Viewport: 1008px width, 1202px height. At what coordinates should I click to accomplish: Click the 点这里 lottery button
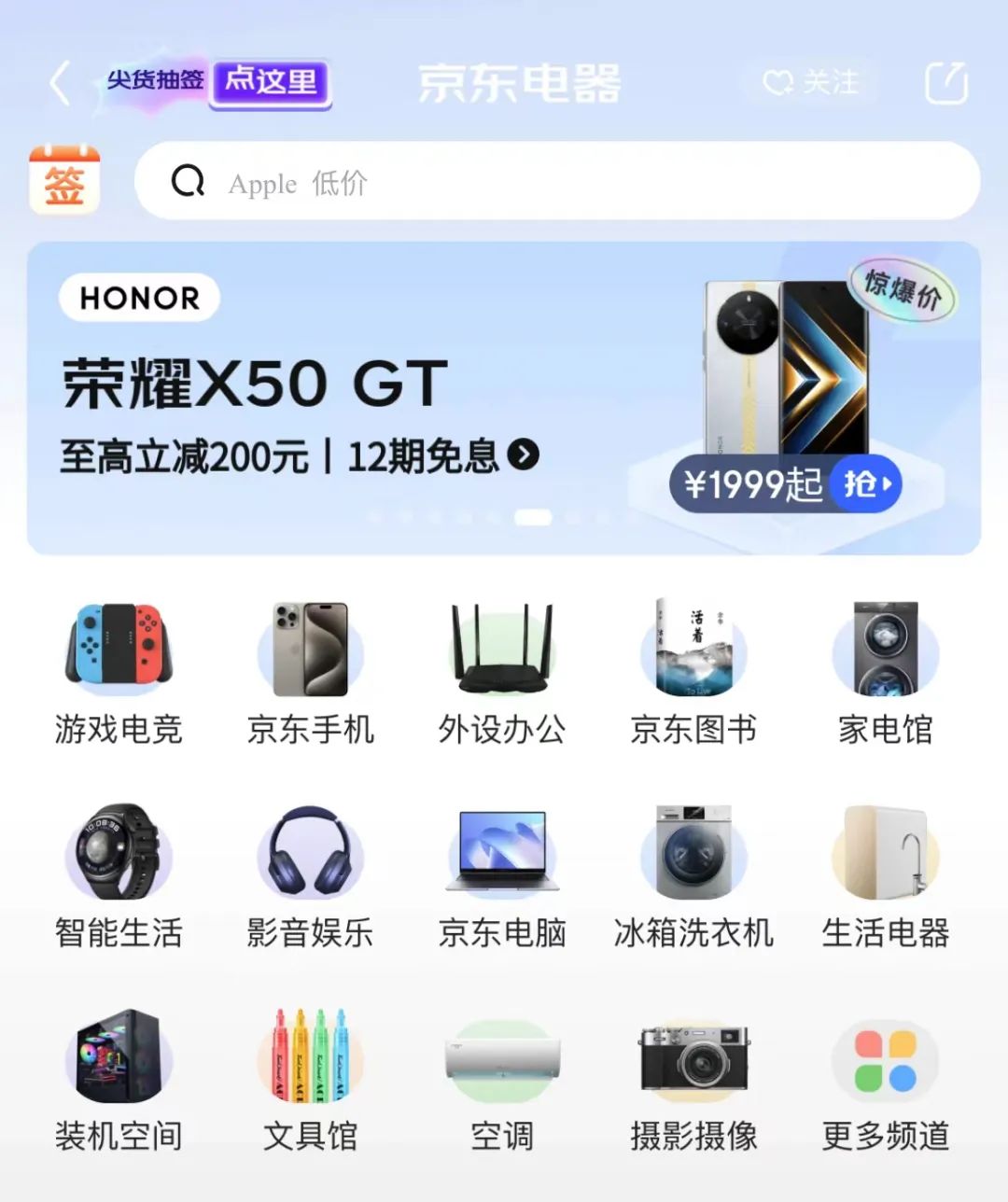tap(271, 83)
